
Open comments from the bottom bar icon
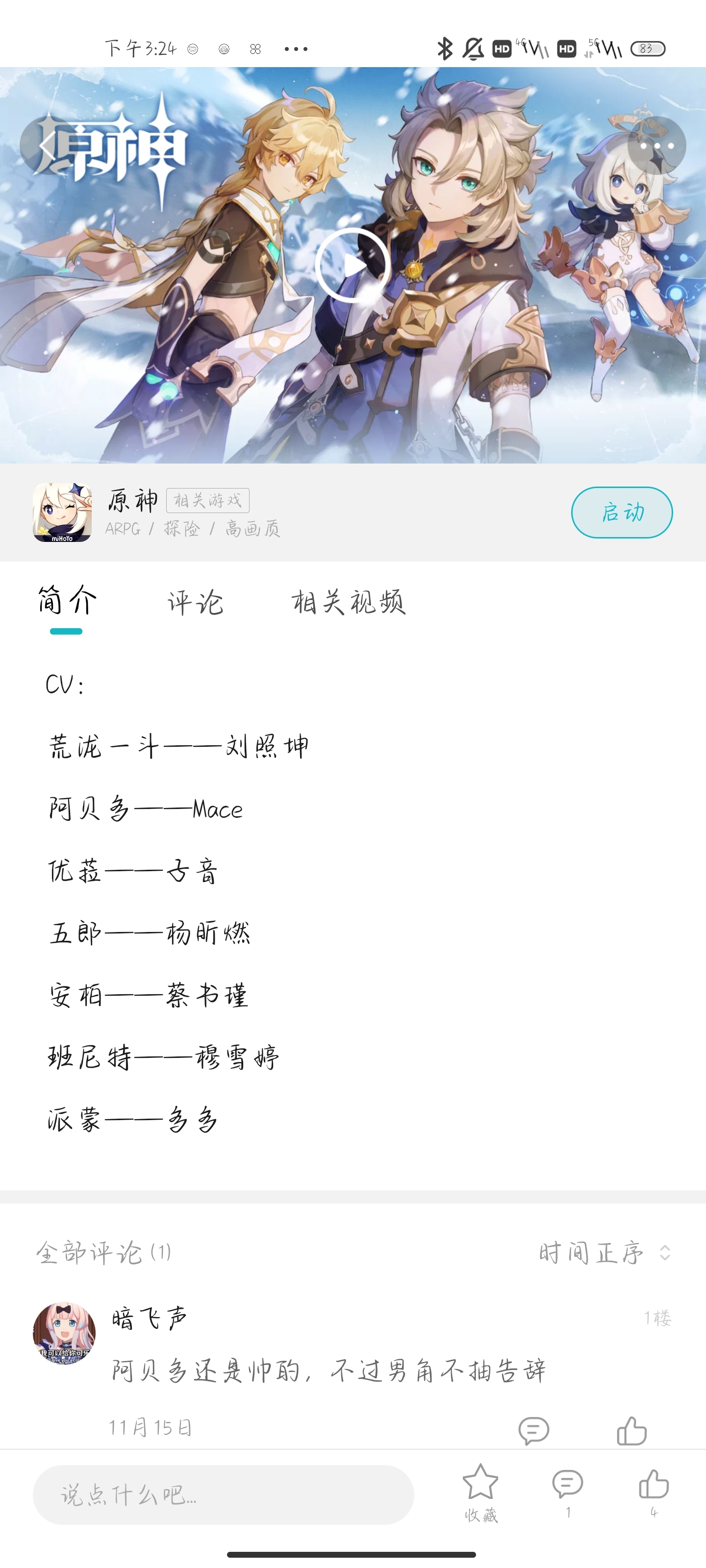pyautogui.click(x=568, y=1490)
